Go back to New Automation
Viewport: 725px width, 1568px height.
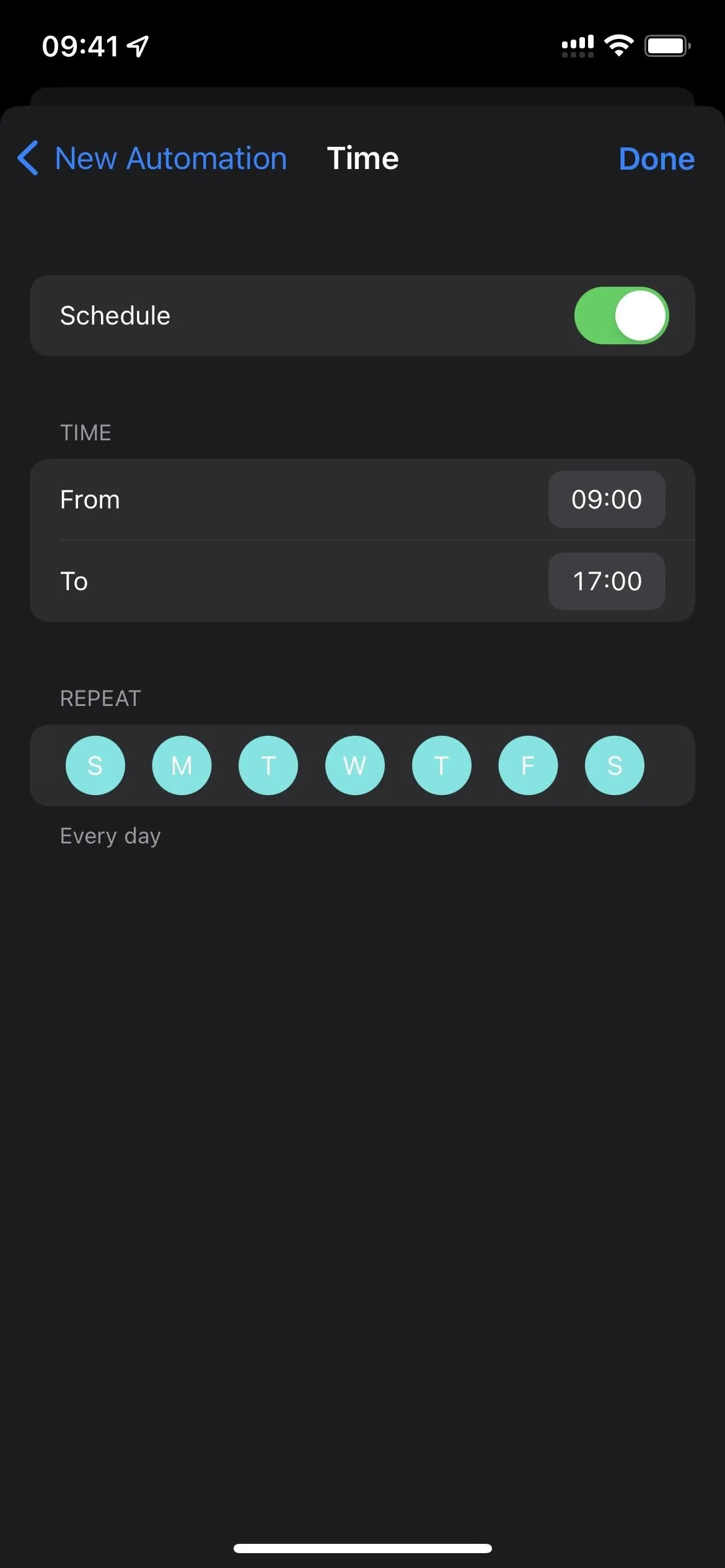[x=152, y=159]
